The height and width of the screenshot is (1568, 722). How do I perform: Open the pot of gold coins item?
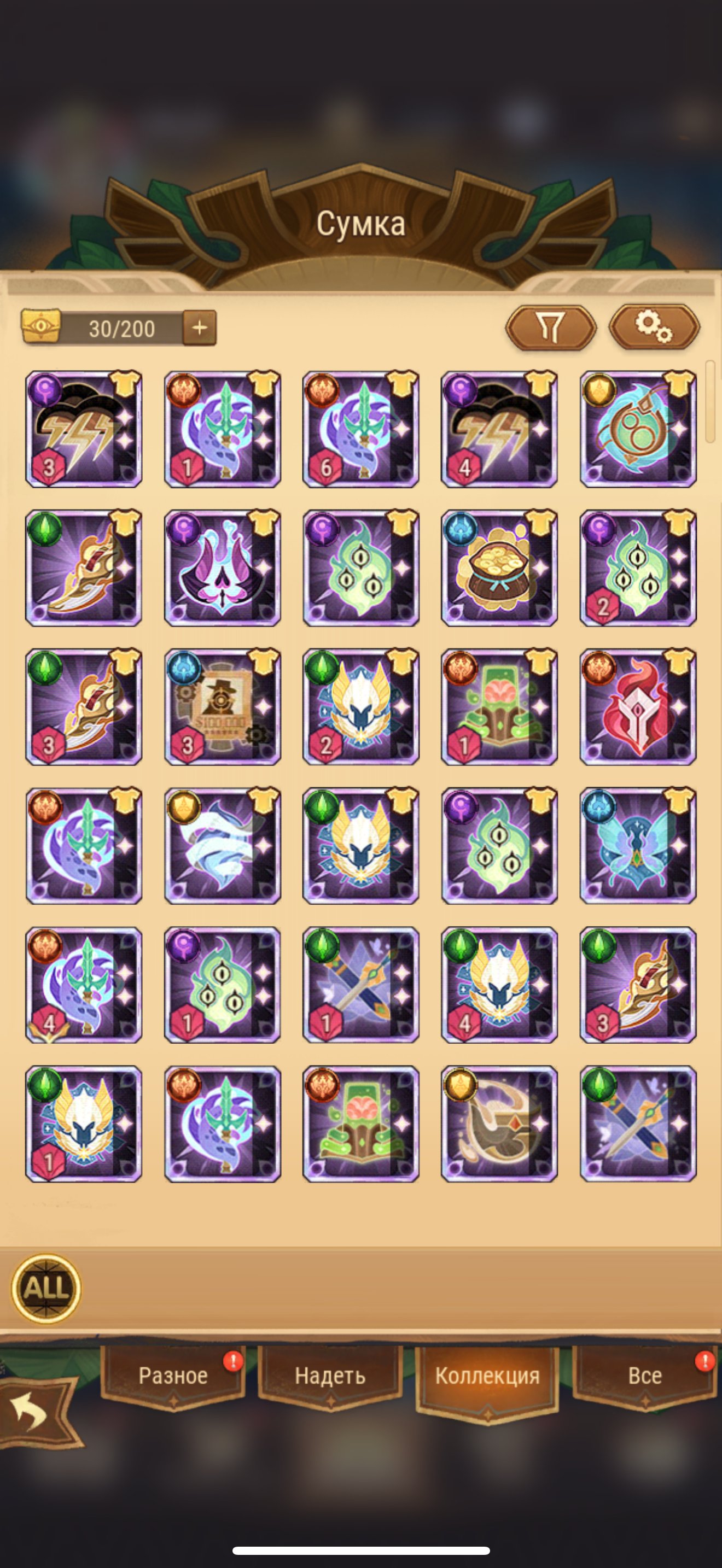pyautogui.click(x=499, y=568)
